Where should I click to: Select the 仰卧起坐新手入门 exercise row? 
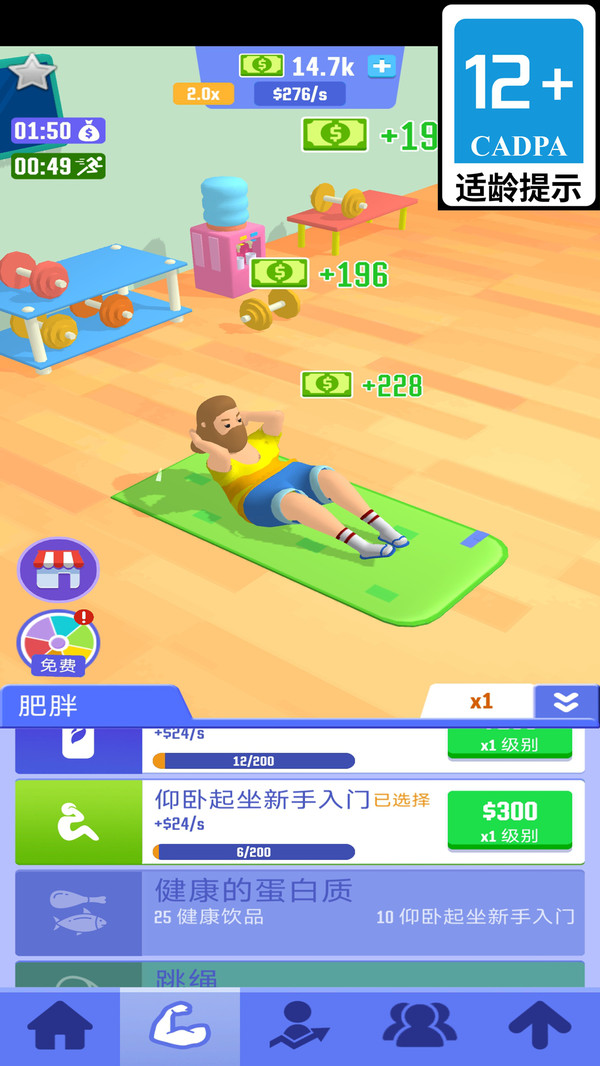[300, 822]
